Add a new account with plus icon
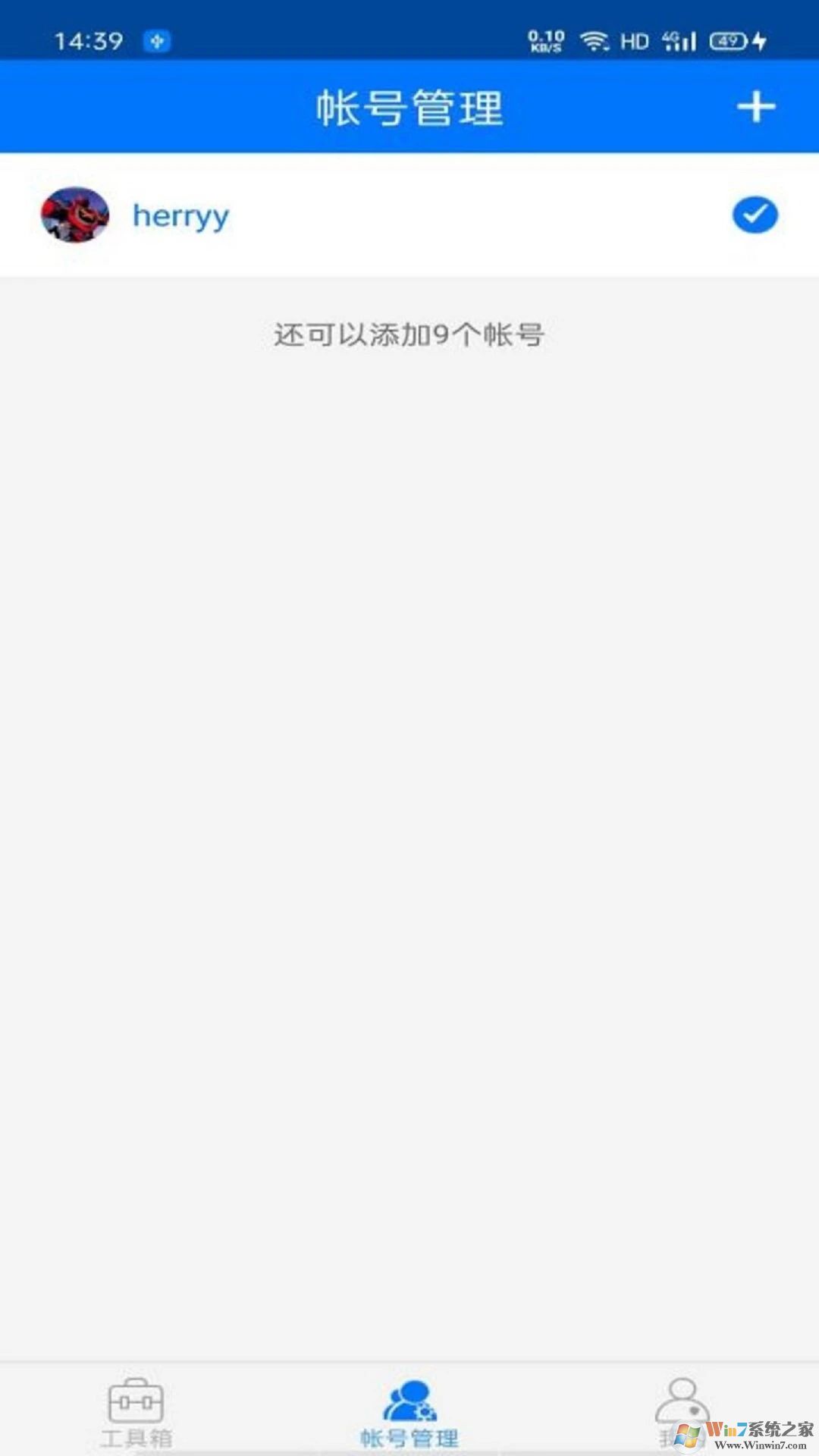The width and height of the screenshot is (819, 1456). pos(755,107)
